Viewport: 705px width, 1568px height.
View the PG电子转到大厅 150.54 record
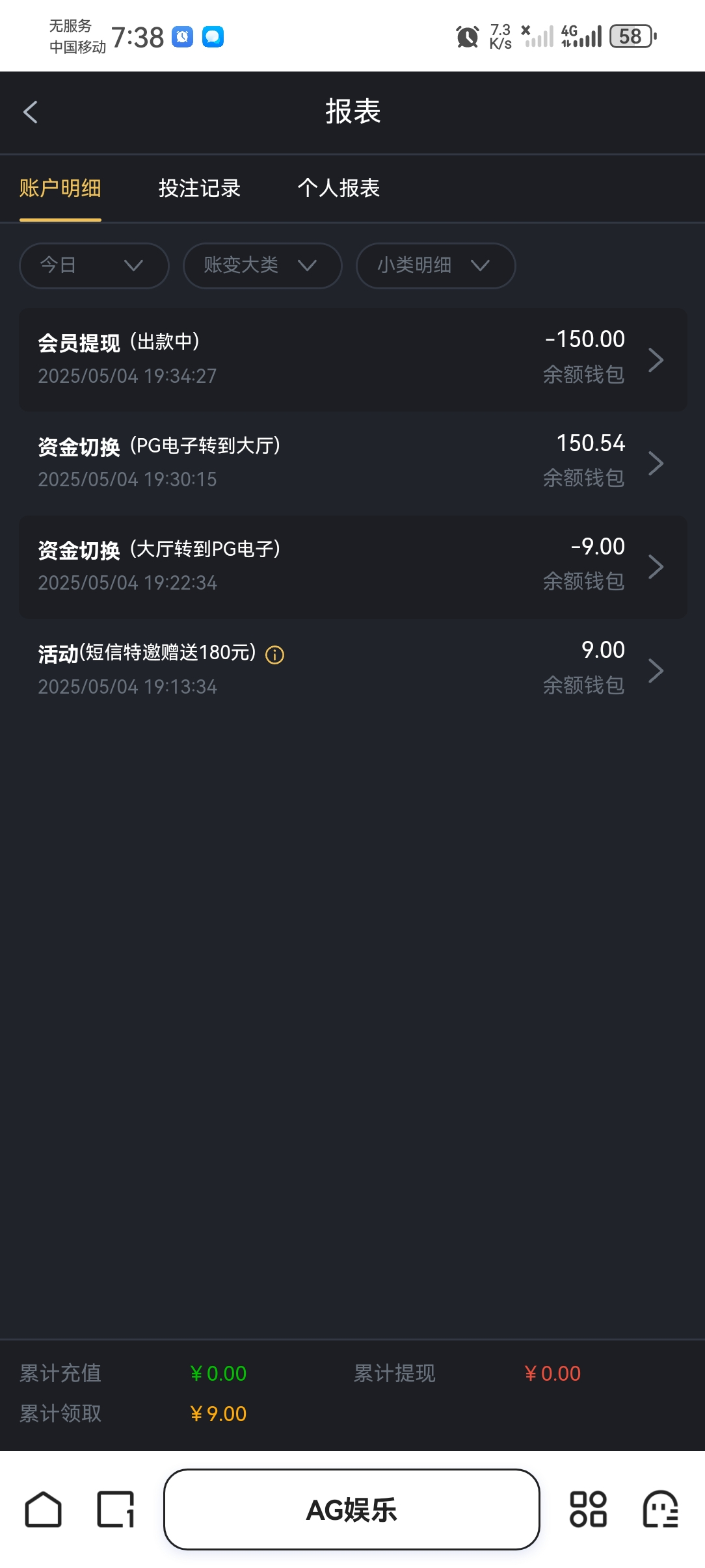pyautogui.click(x=353, y=463)
